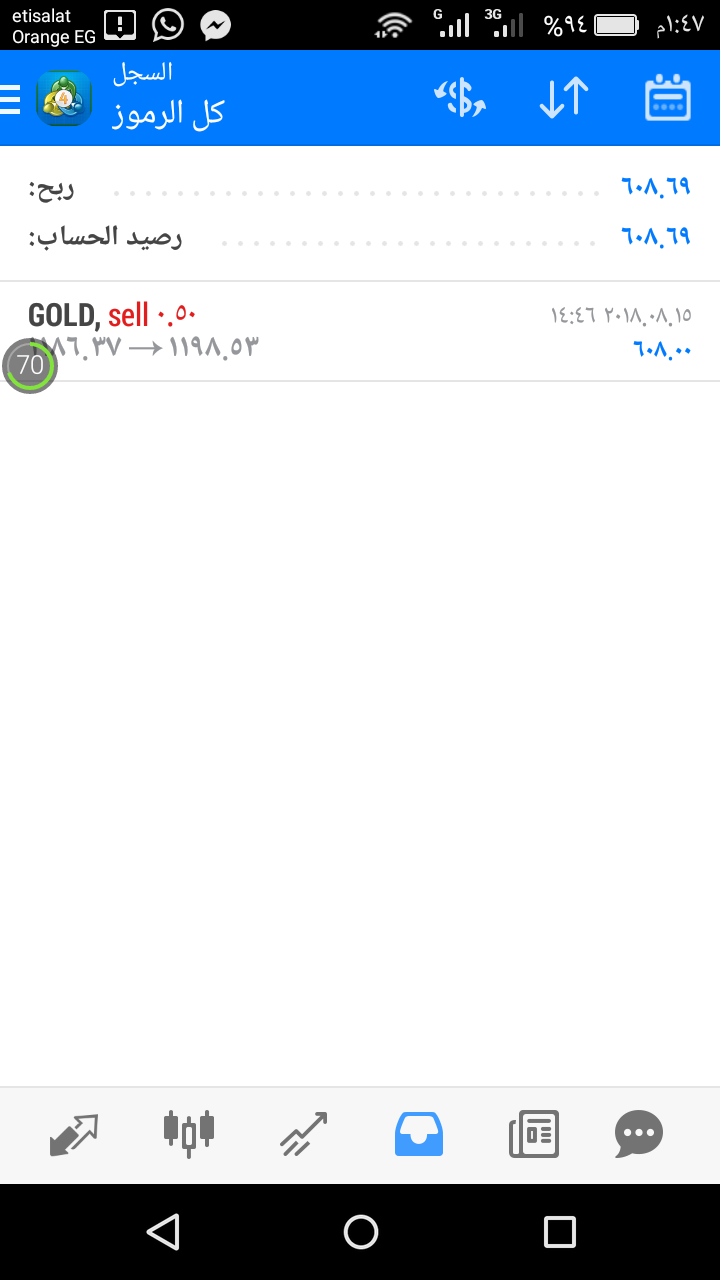Switch to the Trade tab
Viewport: 720px width, 1280px height.
tap(304, 1134)
